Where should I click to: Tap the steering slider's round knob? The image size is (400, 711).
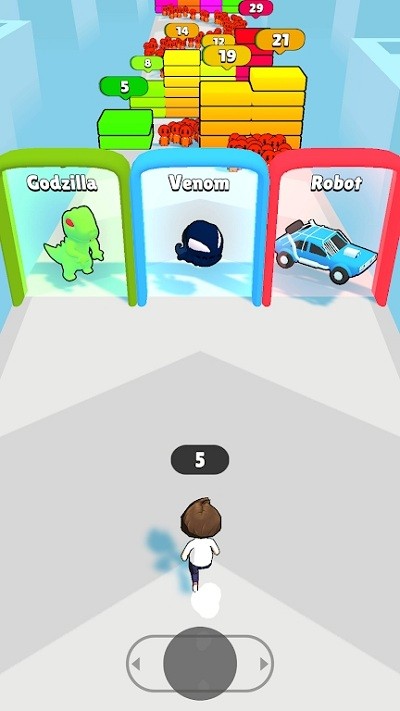(200, 664)
